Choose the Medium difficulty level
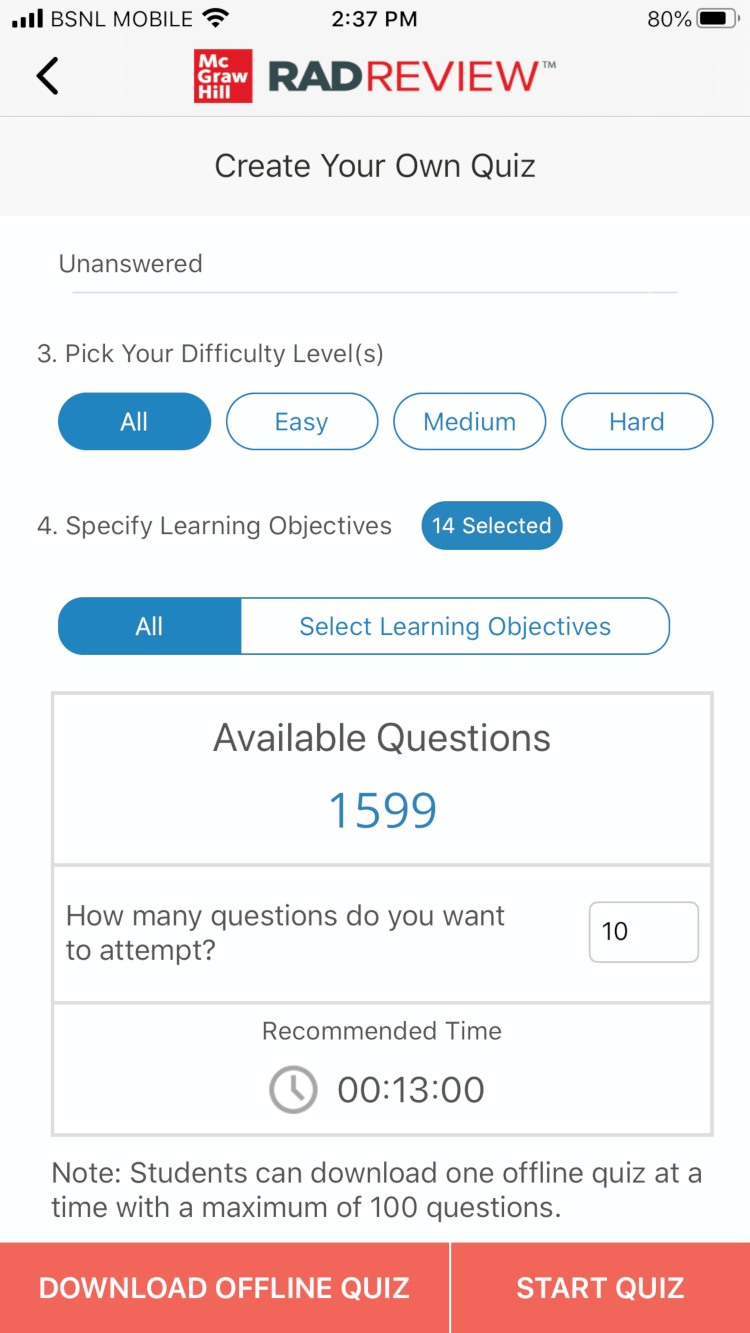750x1333 pixels. [x=469, y=422]
